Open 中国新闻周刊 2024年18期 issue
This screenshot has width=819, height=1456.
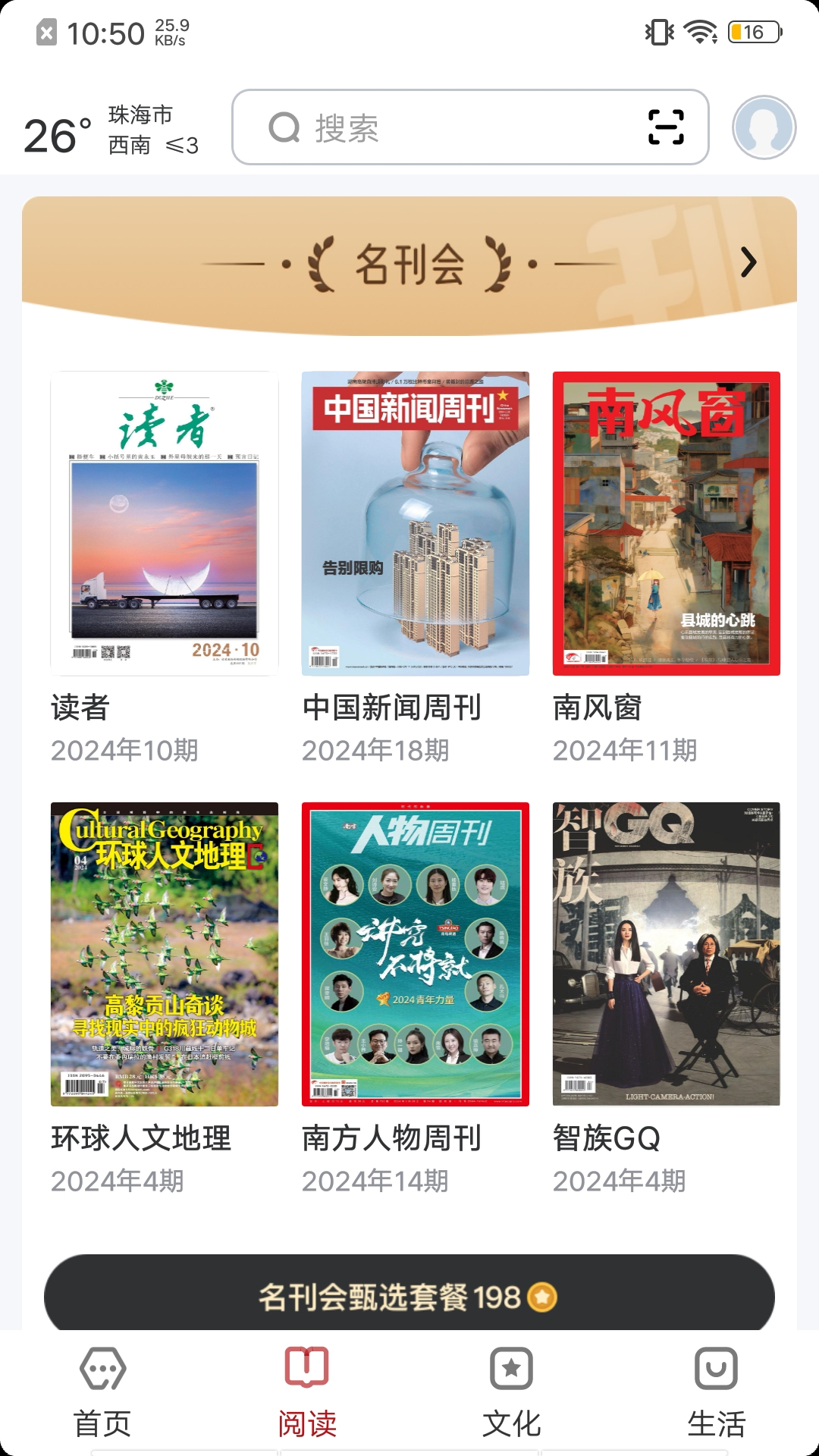tap(416, 523)
